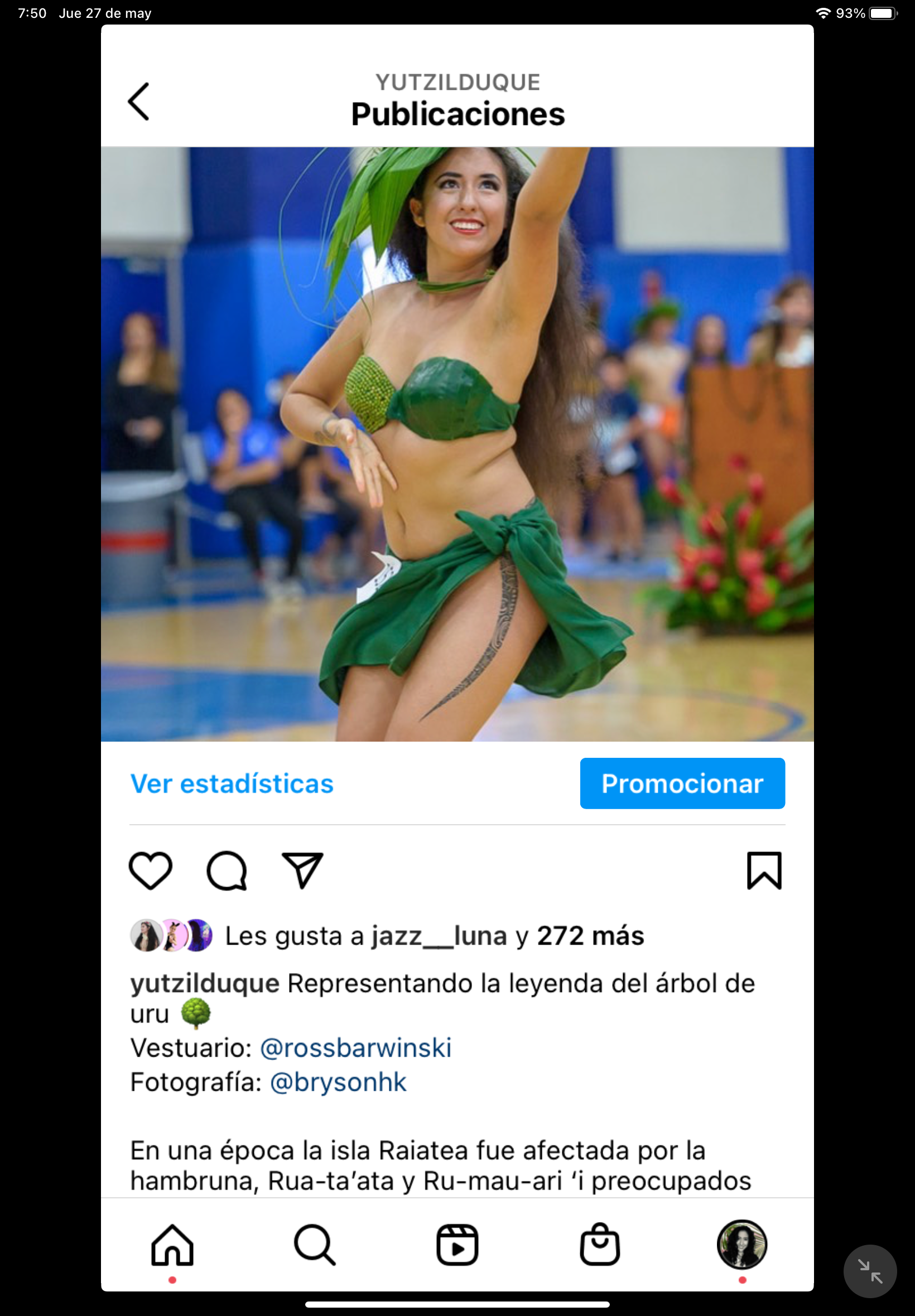Tap the minimize arrows floating button
The image size is (915, 1316).
(x=869, y=1271)
